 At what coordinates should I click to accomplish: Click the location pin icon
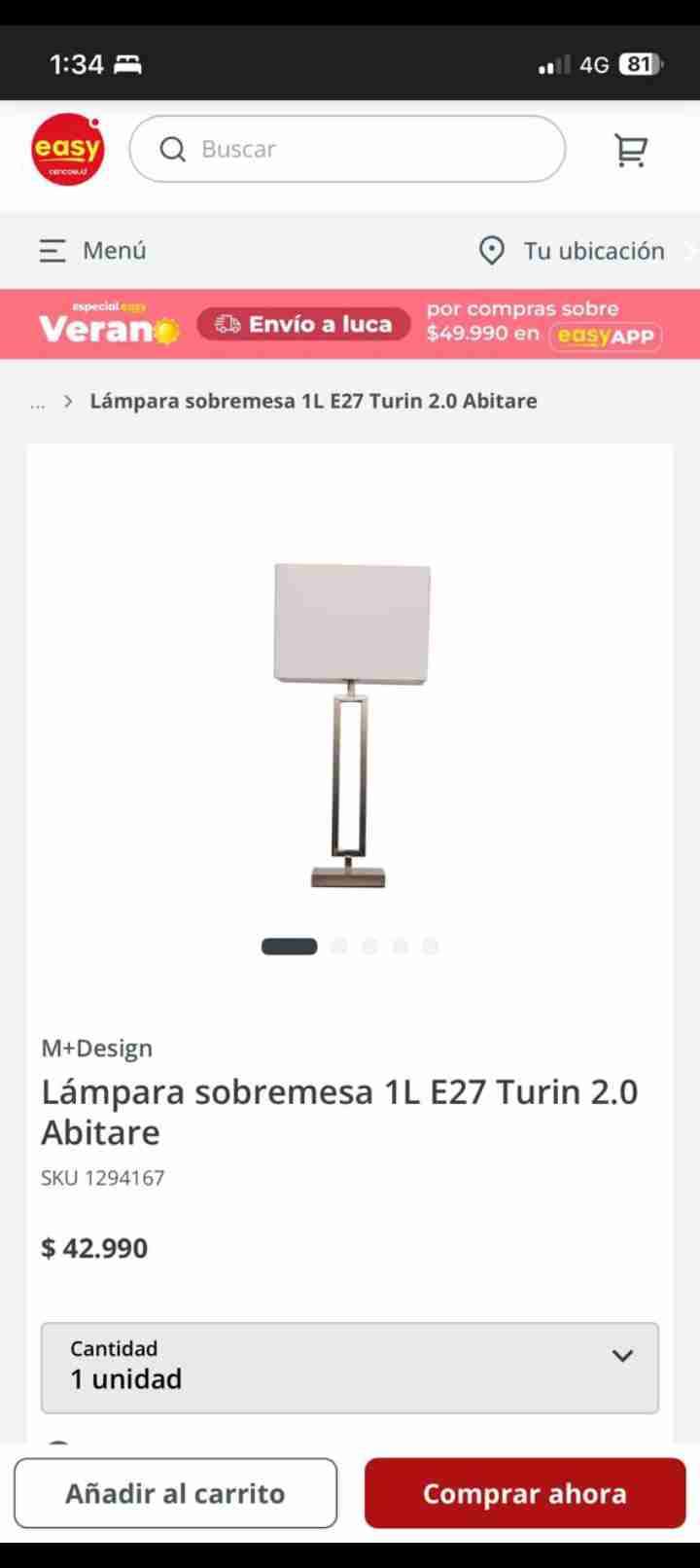[492, 250]
